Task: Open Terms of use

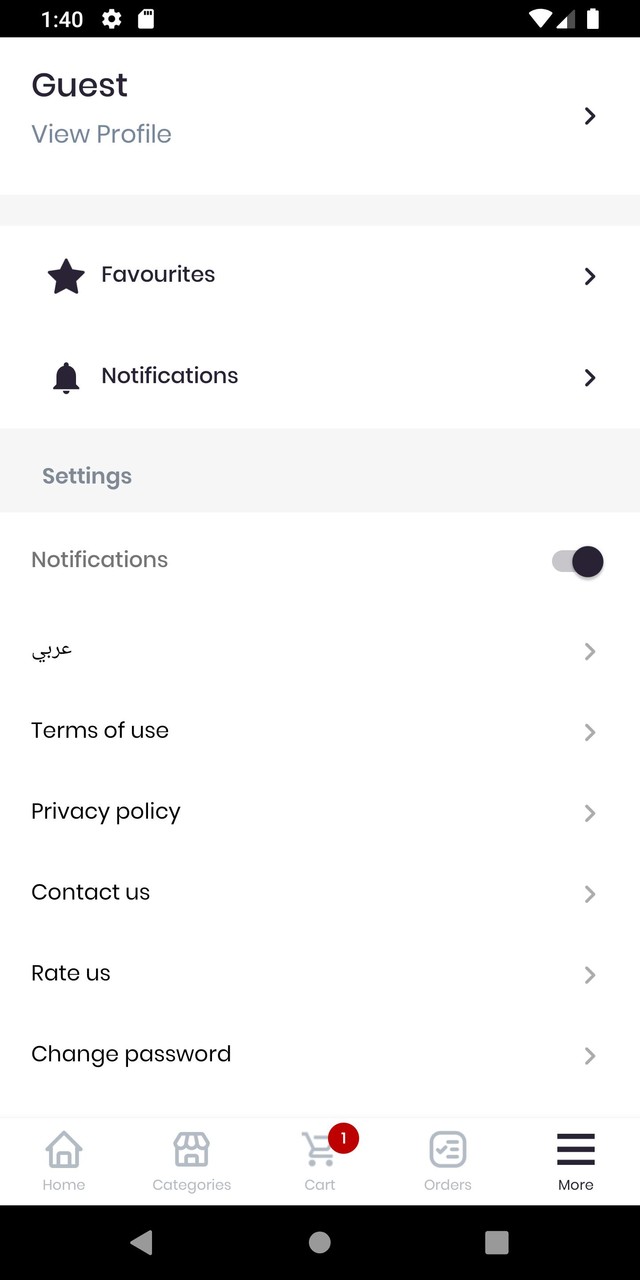Action: coord(320,731)
